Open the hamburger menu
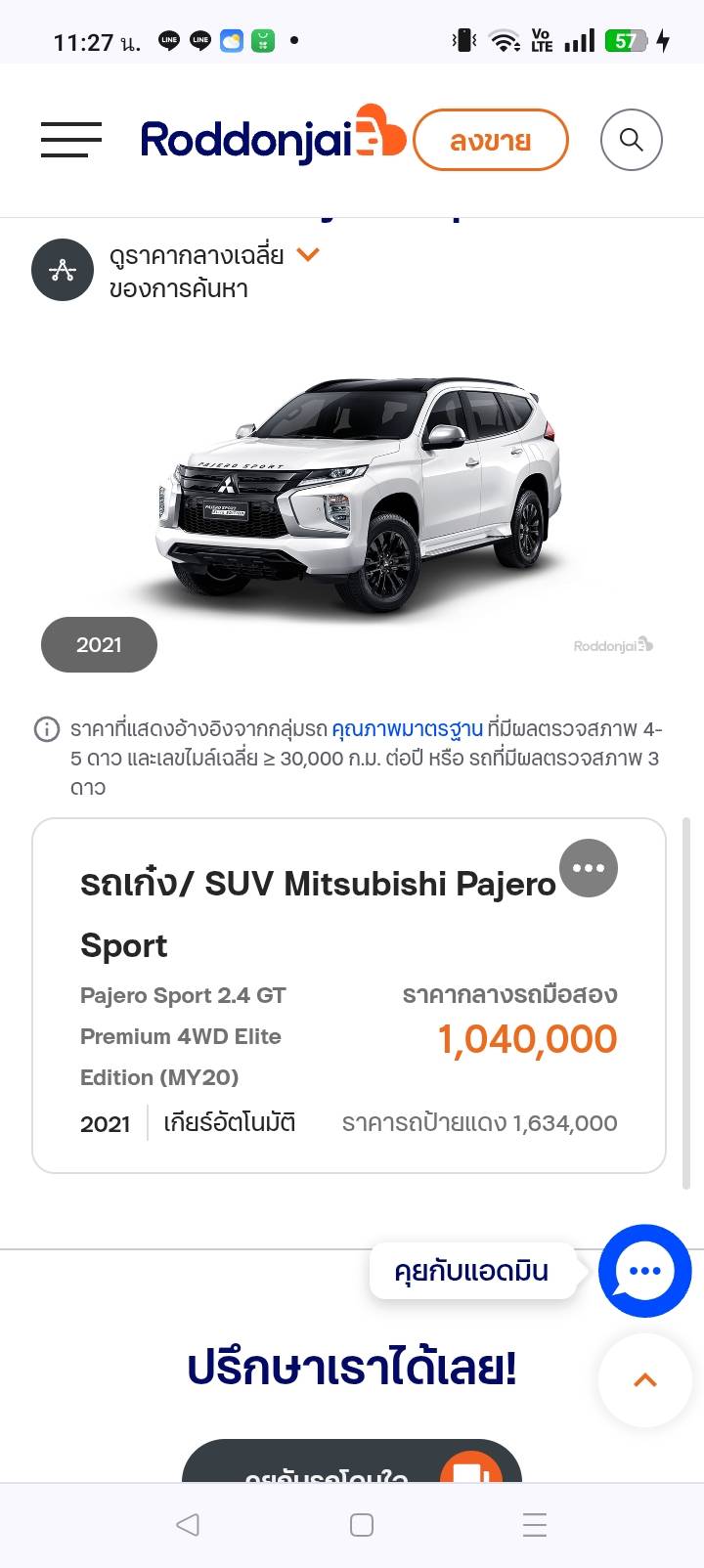 (x=70, y=140)
